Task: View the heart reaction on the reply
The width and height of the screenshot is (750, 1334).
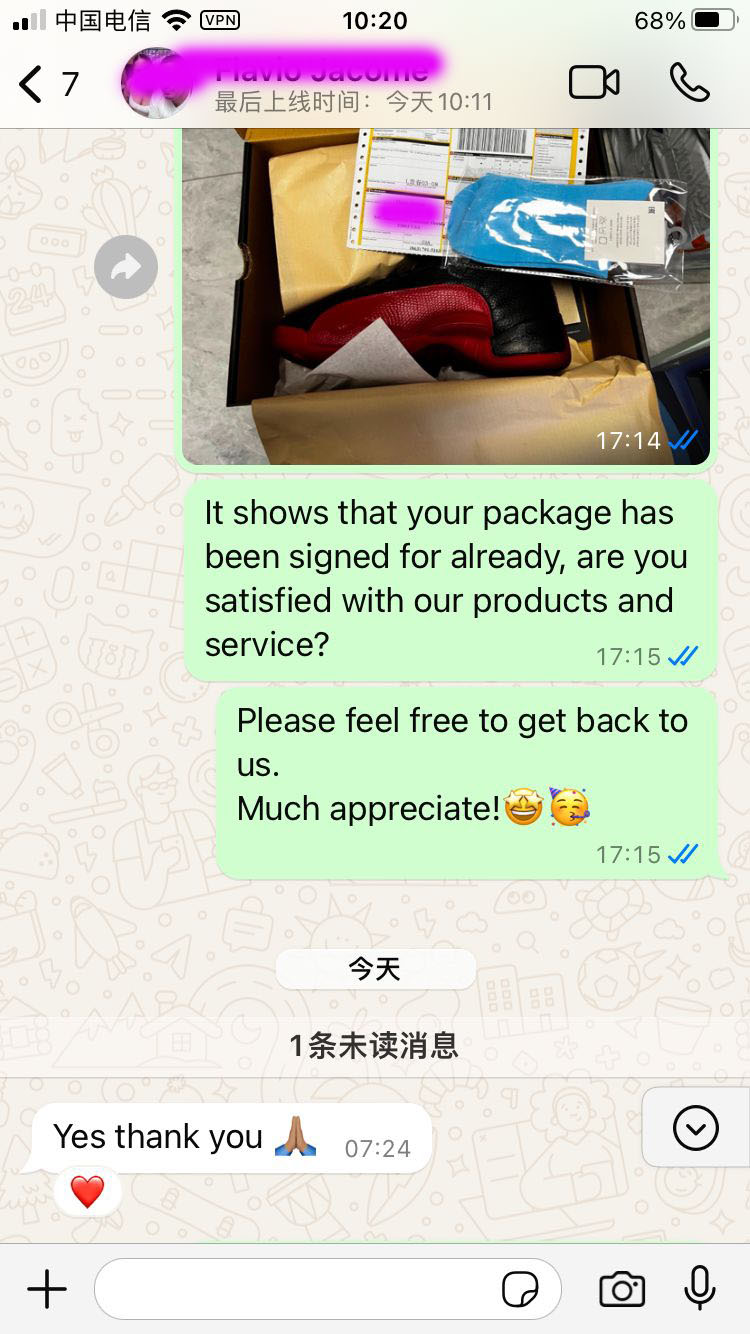Action: [87, 1191]
